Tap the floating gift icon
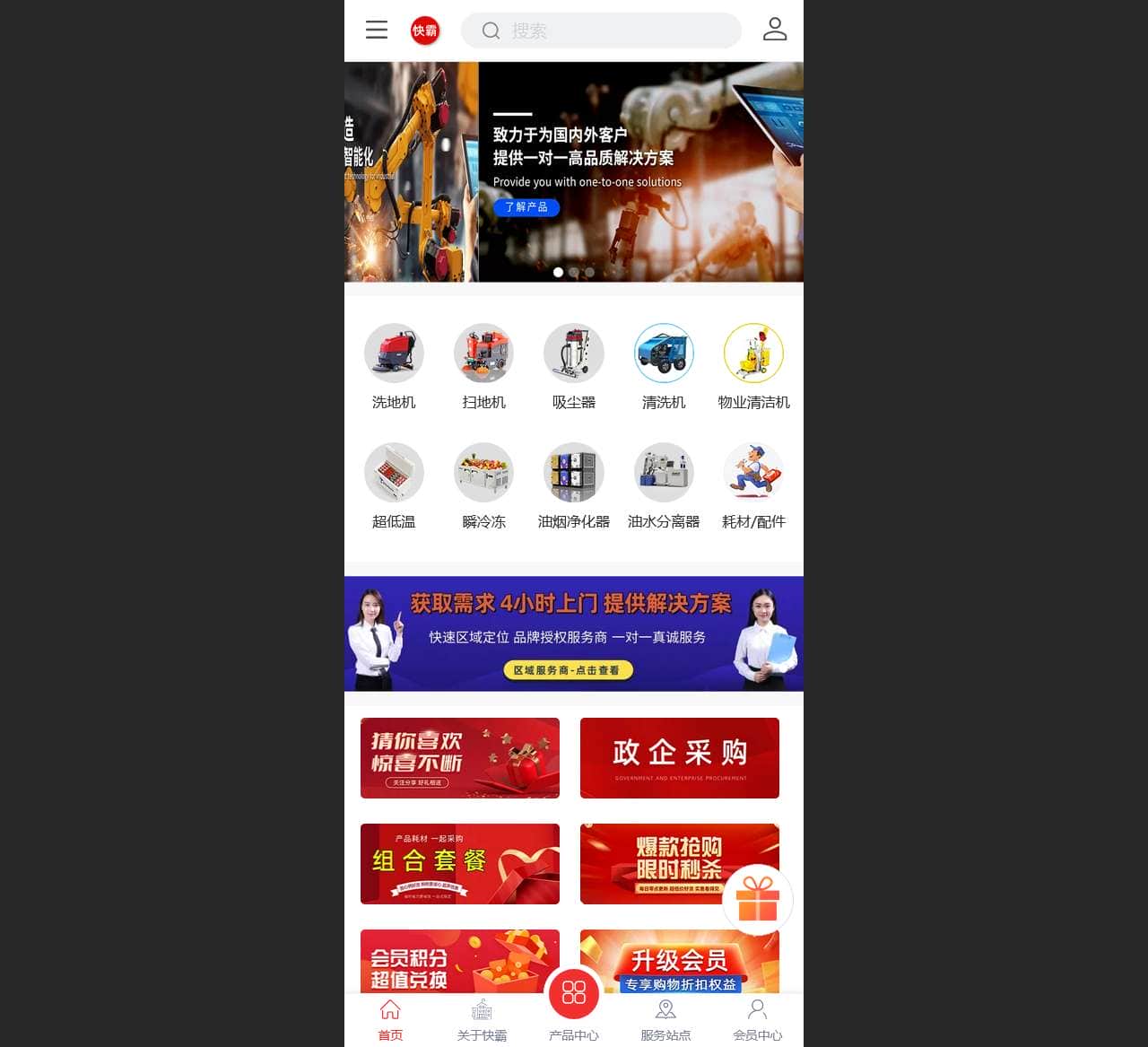Screen dimensions: 1148x1047 tap(757, 899)
